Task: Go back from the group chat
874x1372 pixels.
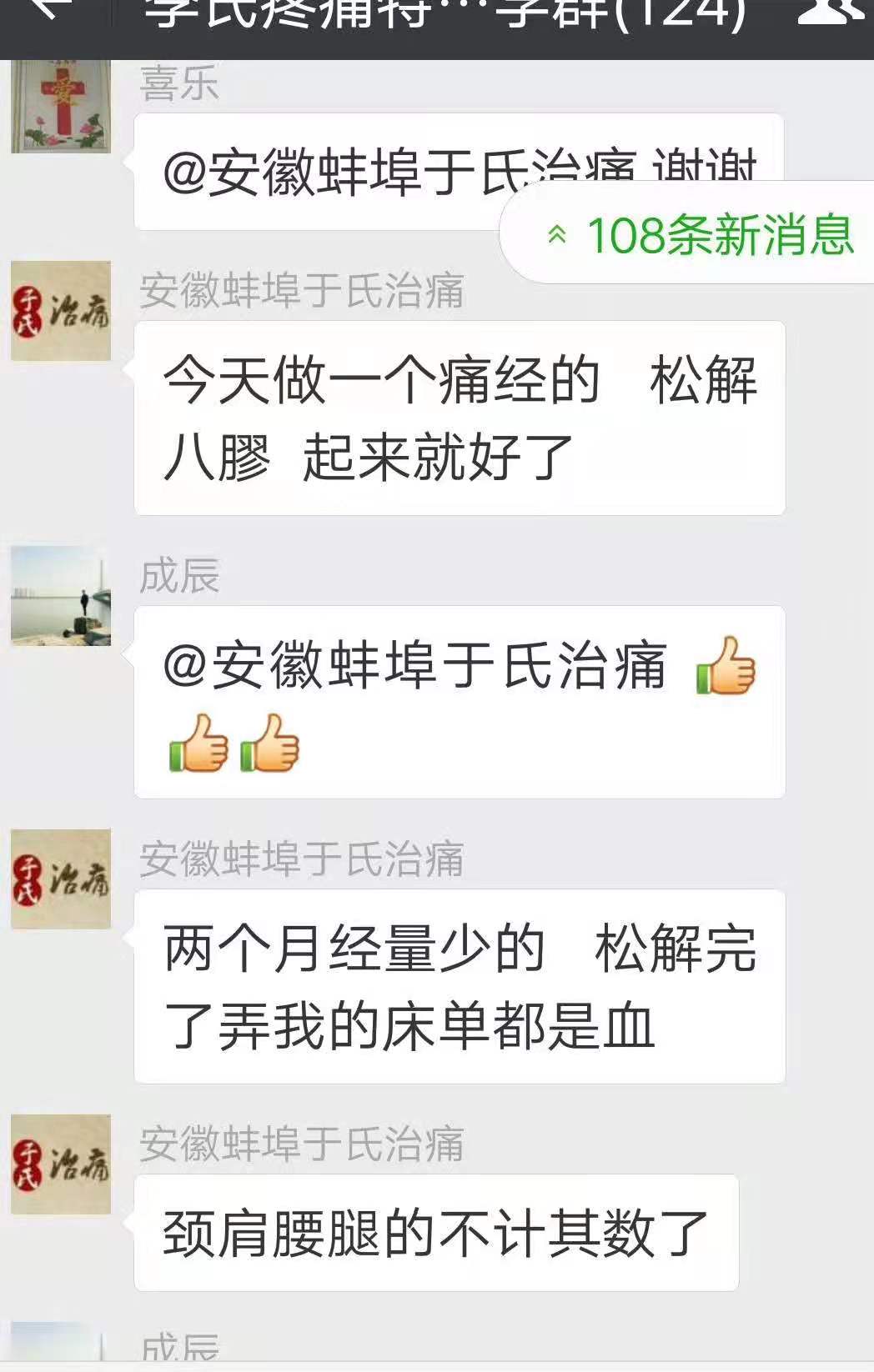Action: pos(48,10)
